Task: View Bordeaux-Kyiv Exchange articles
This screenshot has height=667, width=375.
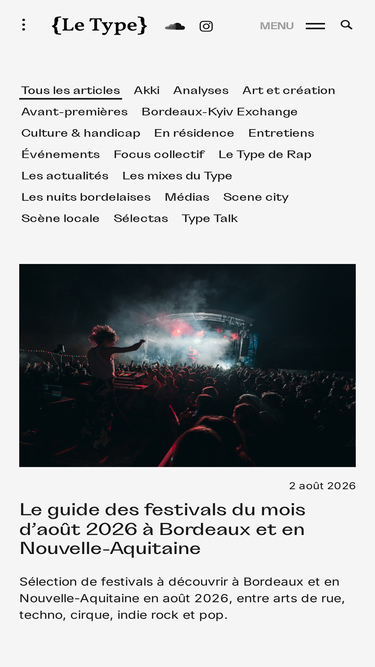Action: coord(219,111)
